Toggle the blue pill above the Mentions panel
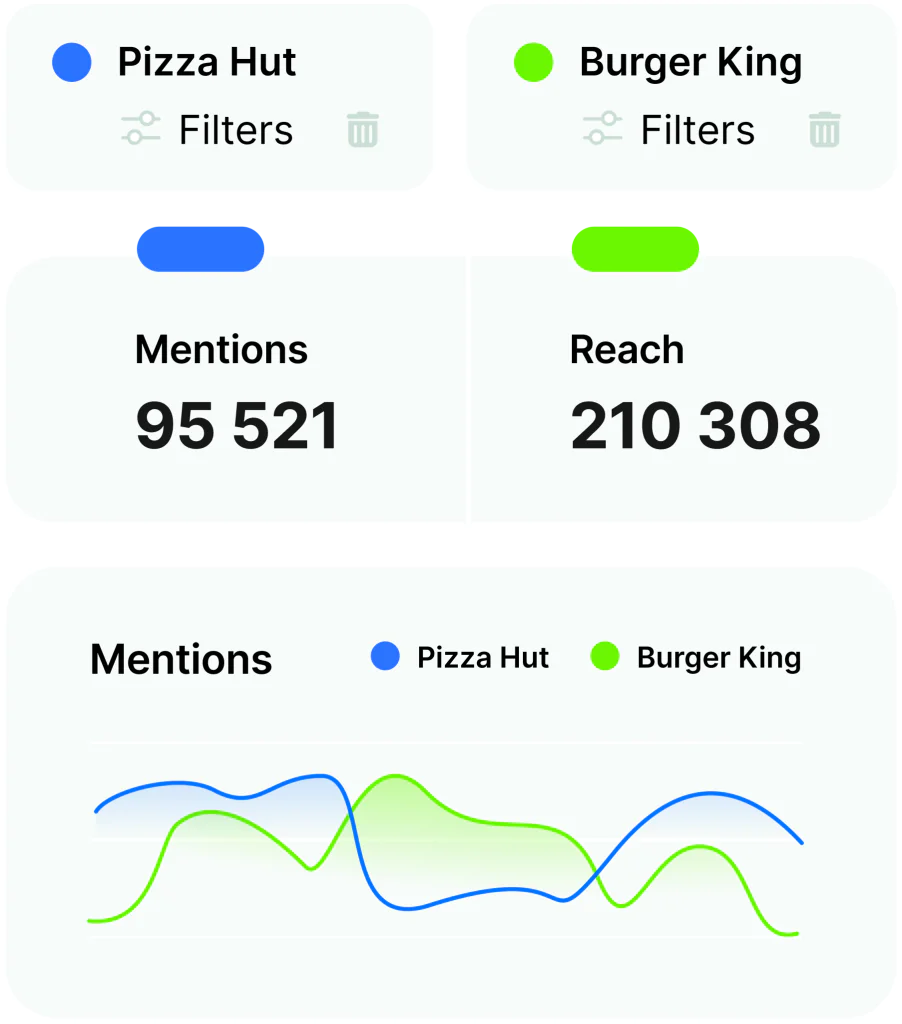Image resolution: width=902 pixels, height=1024 pixels. (202, 247)
